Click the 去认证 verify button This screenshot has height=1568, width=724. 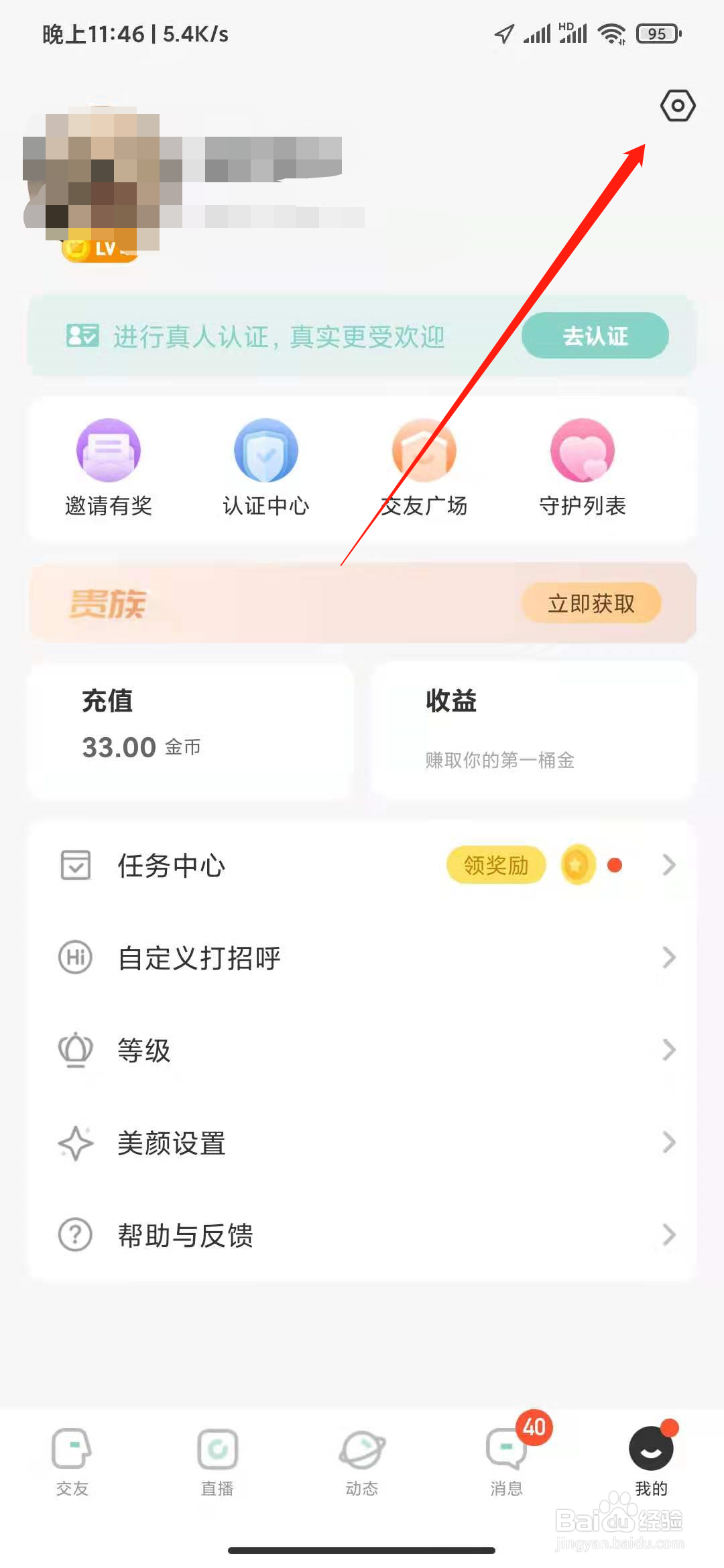(595, 336)
